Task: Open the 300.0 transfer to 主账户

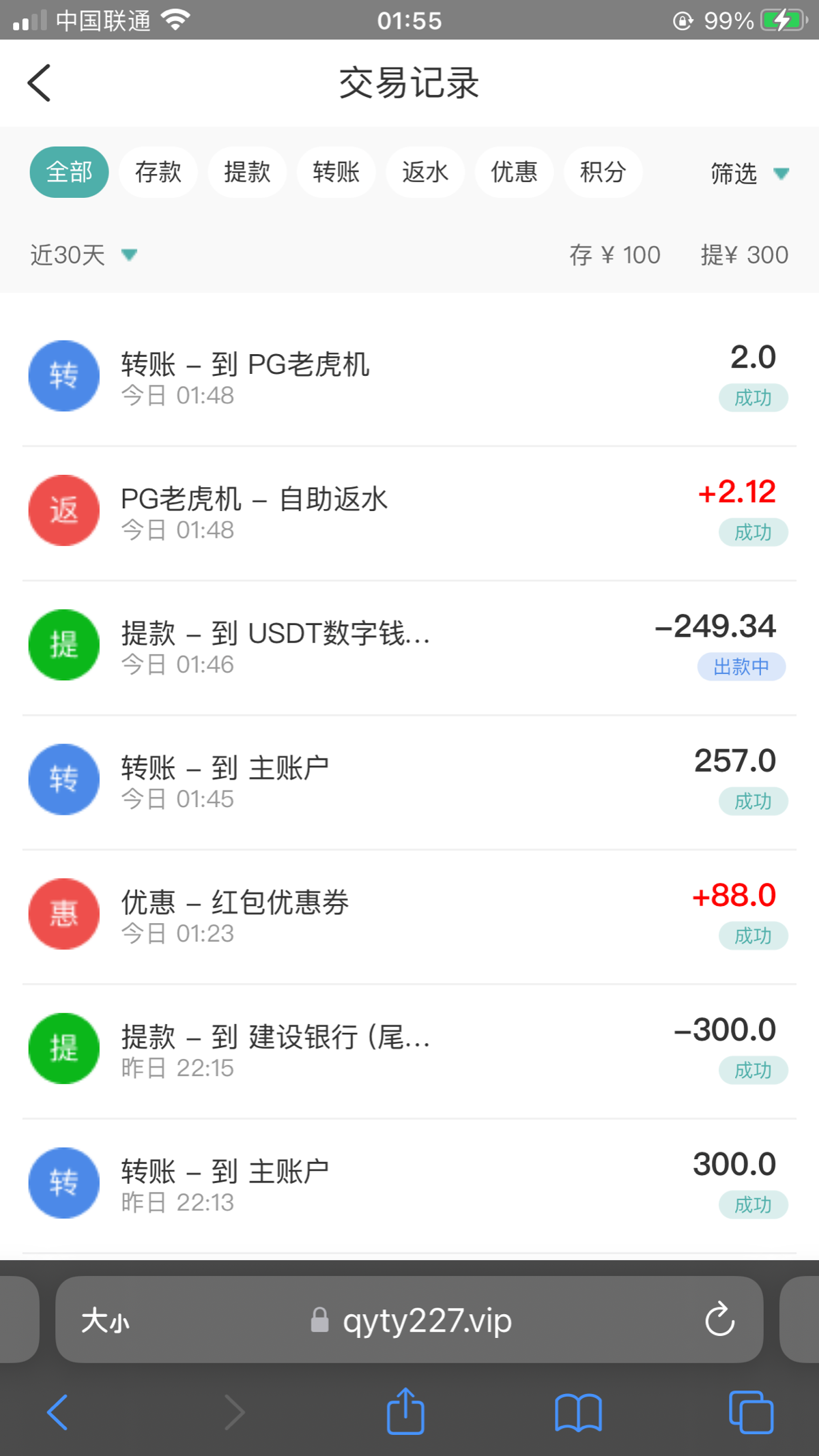Action: [x=409, y=1184]
